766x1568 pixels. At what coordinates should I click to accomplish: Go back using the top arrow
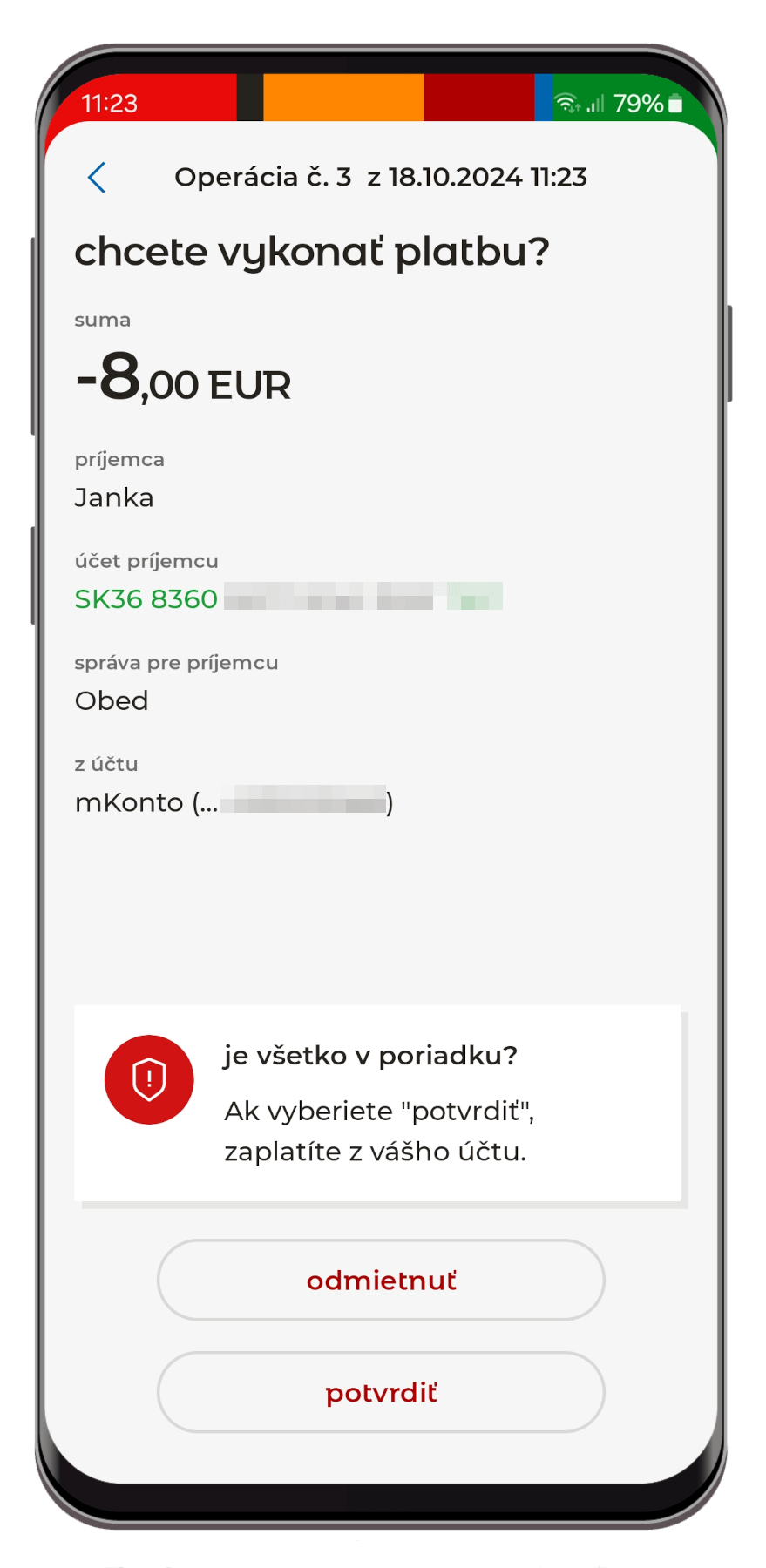[97, 178]
